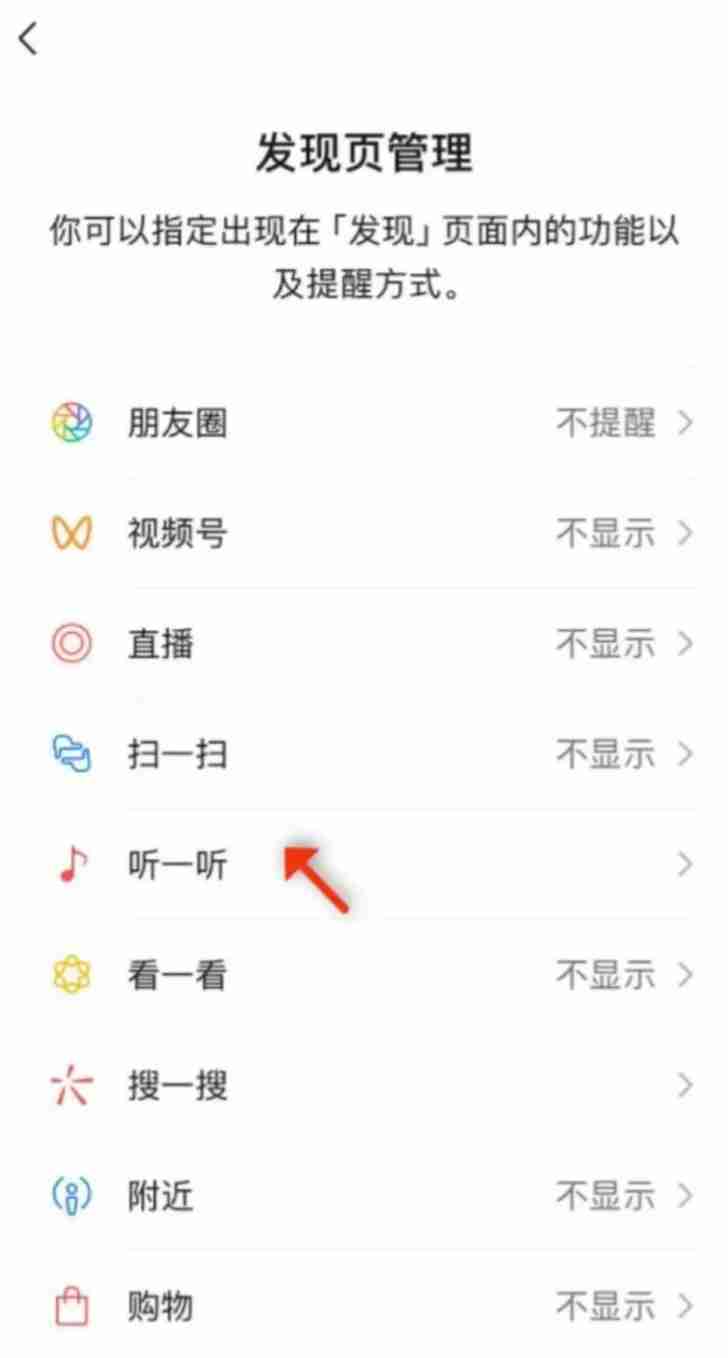Open the 朋友圈 row chevron
Viewport: 728px width, 1358px height.
pos(684,423)
